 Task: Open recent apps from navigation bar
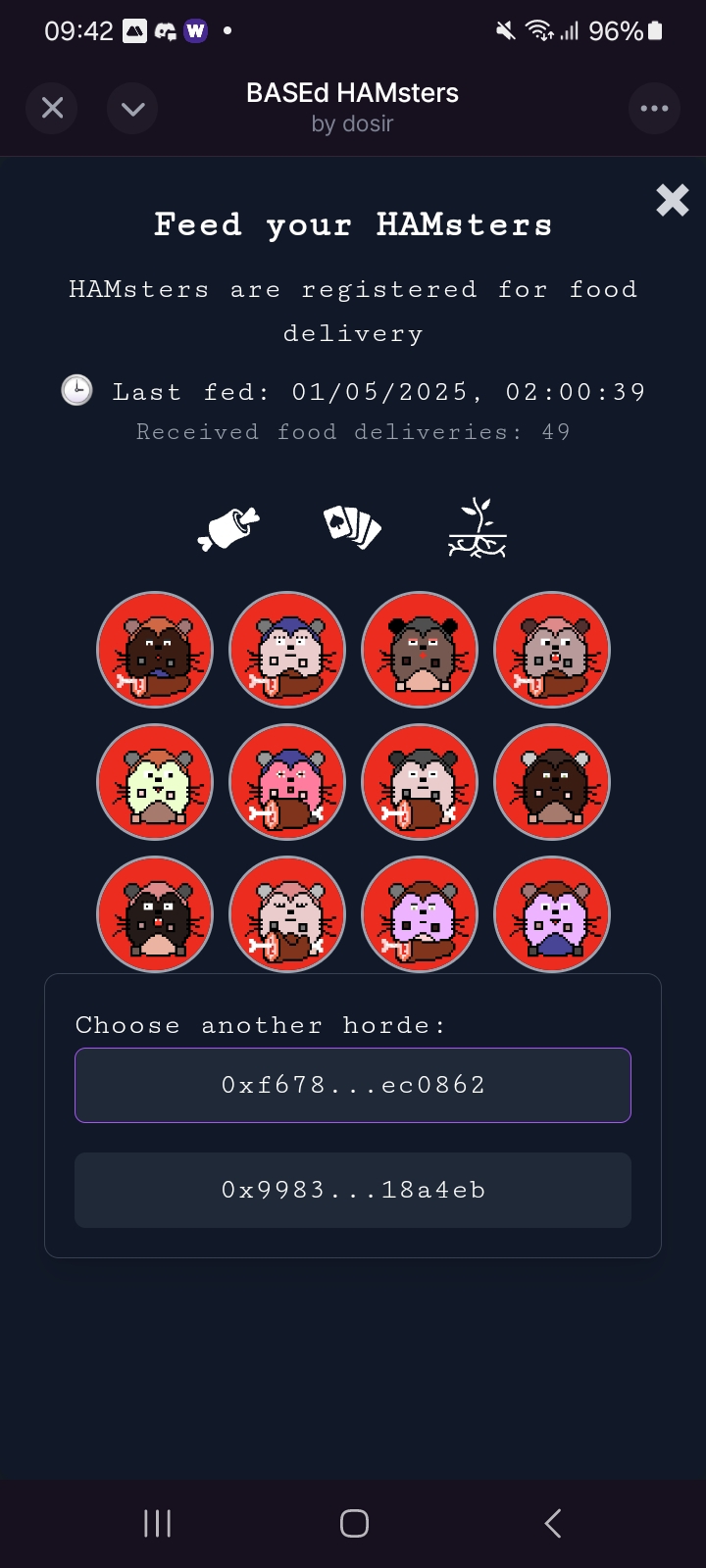157,1523
